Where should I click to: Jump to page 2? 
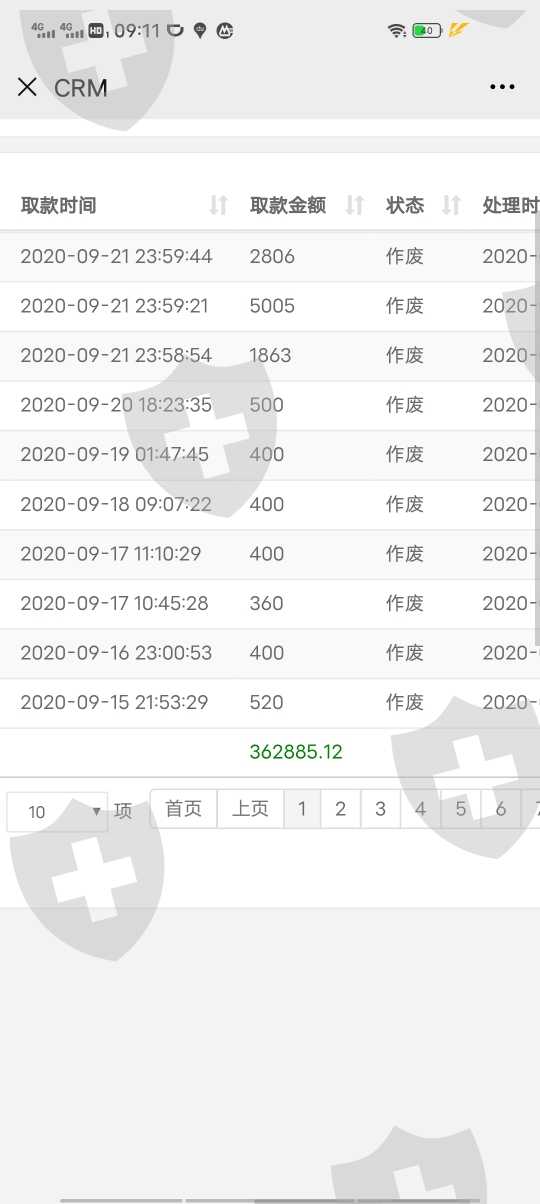pos(340,808)
